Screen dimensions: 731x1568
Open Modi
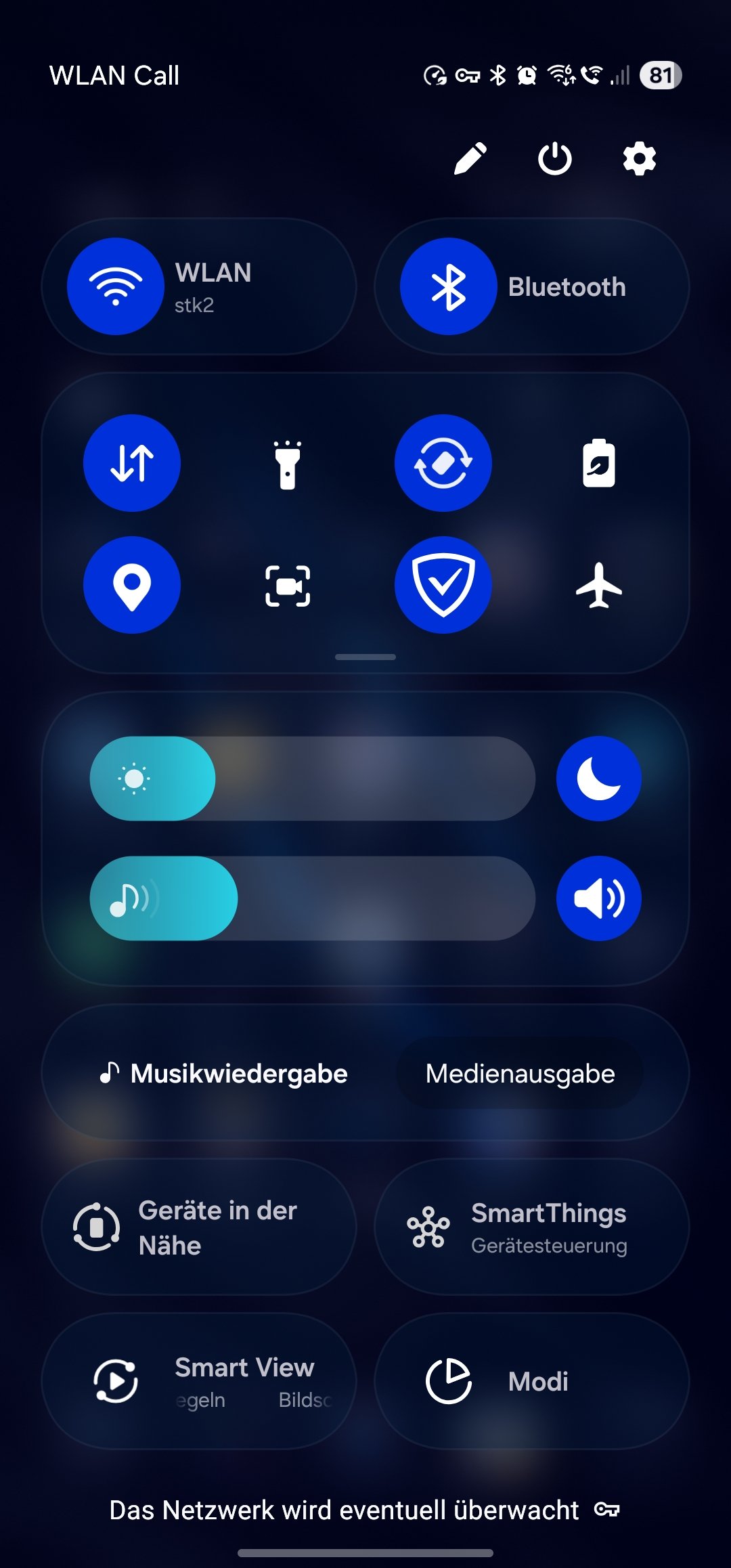532,1381
